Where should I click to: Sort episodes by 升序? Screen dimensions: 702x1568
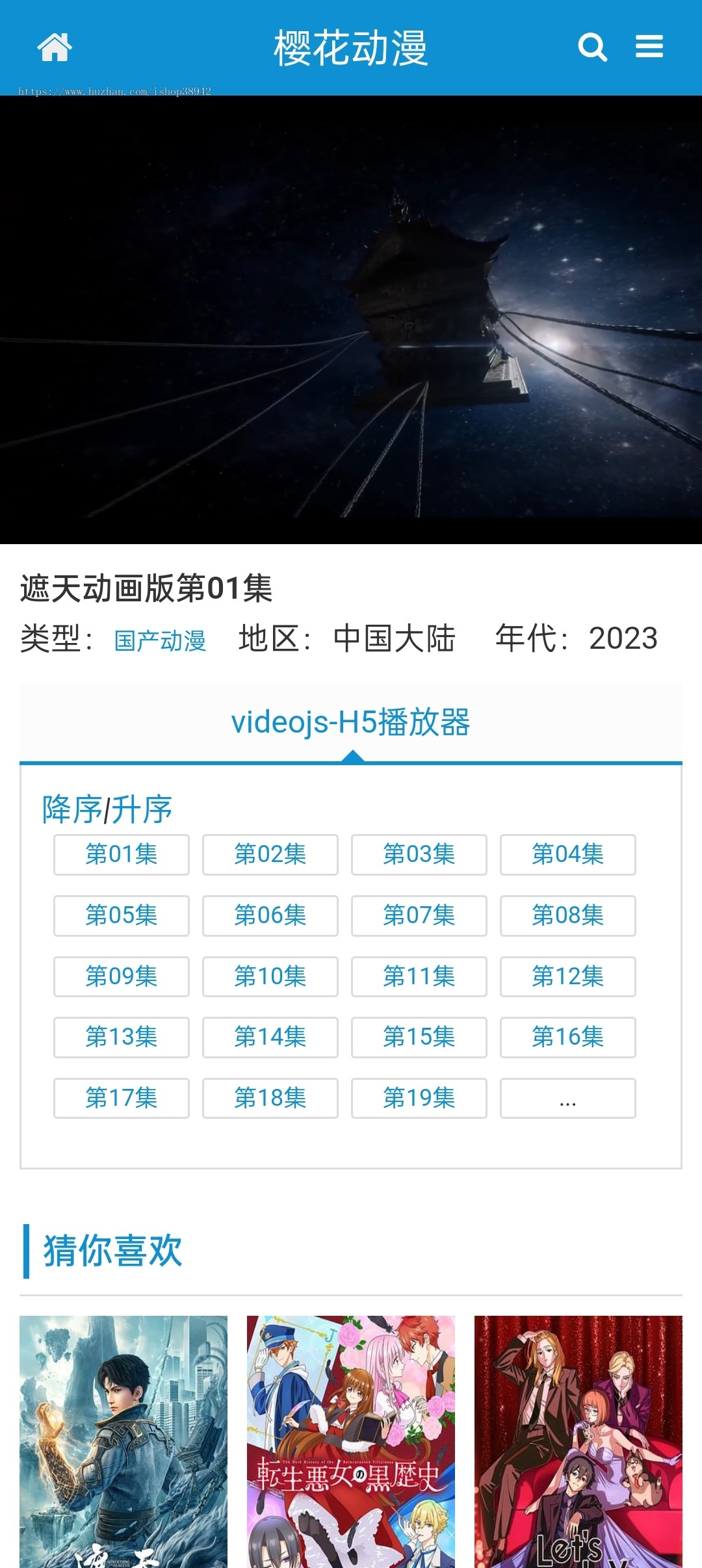click(x=144, y=808)
